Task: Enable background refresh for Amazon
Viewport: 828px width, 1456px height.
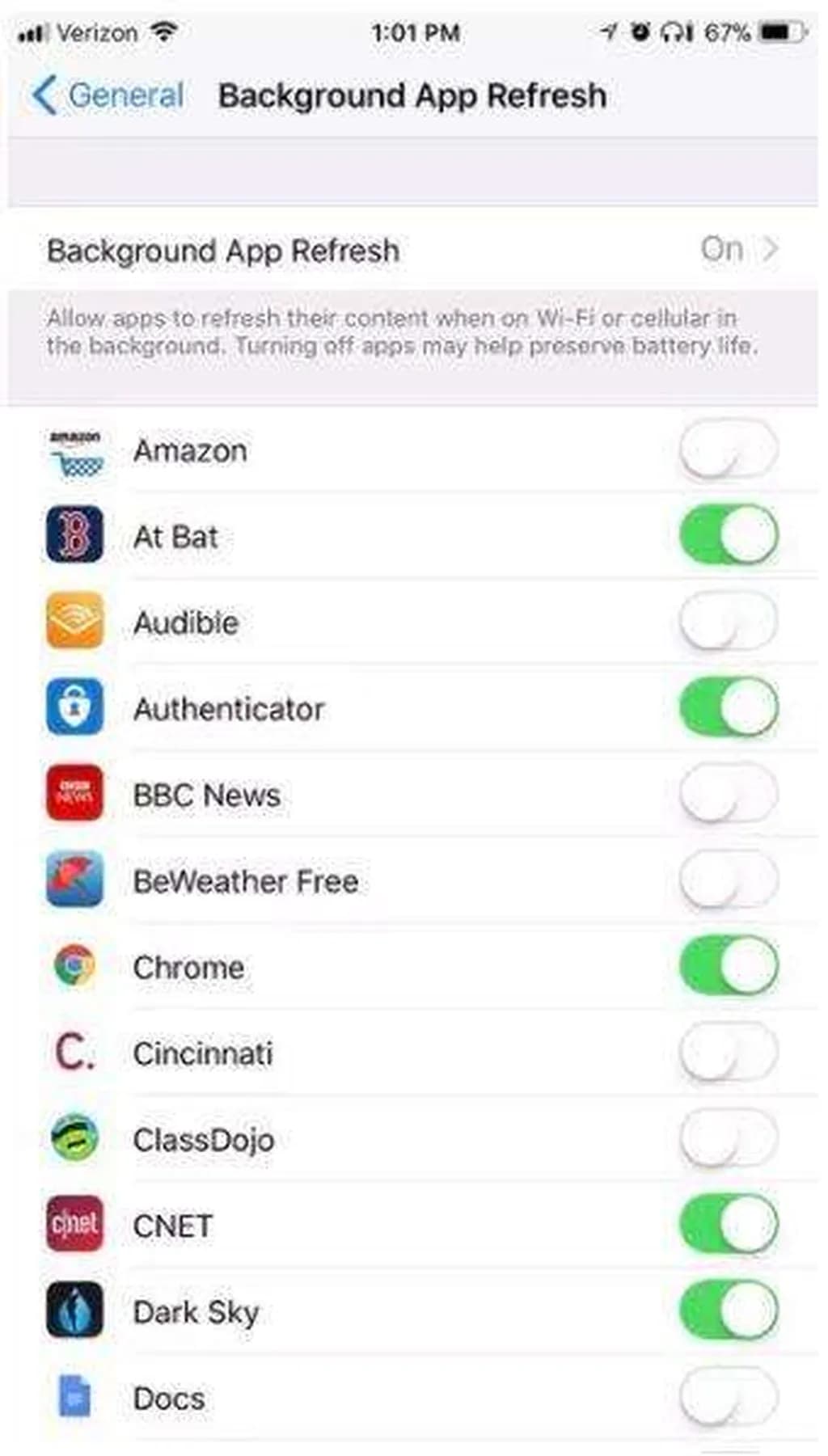Action: point(728,449)
